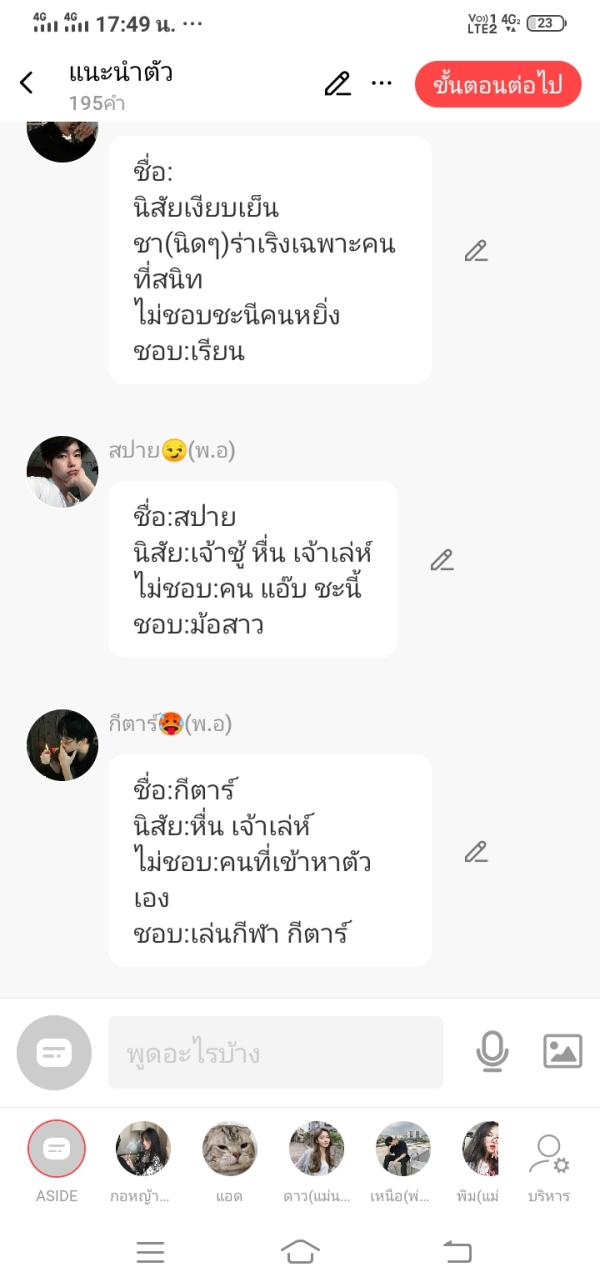Proceed with ขั้นตอนต่อไป button

[x=498, y=84]
